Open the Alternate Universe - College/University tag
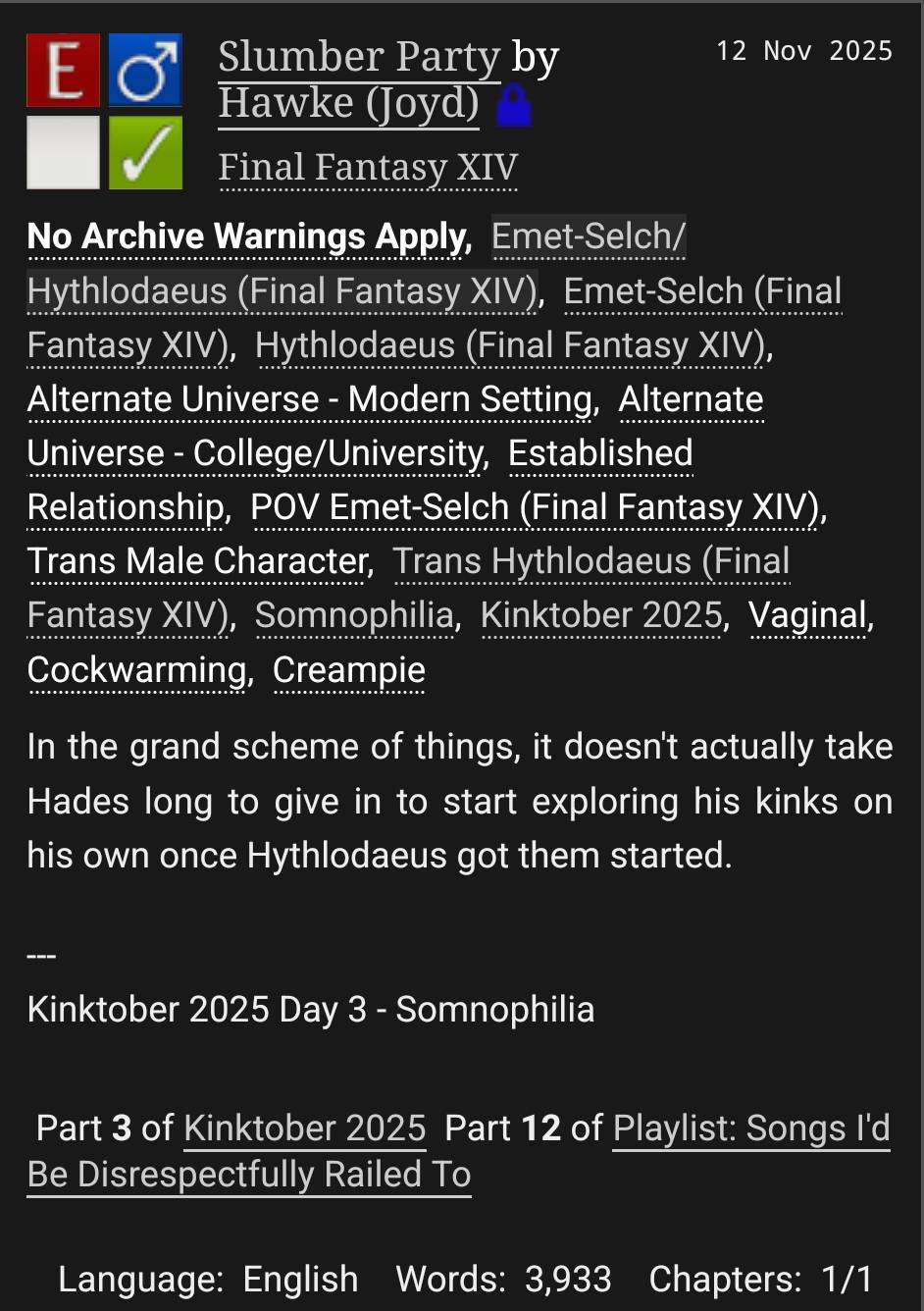The image size is (924, 1311). tap(256, 453)
